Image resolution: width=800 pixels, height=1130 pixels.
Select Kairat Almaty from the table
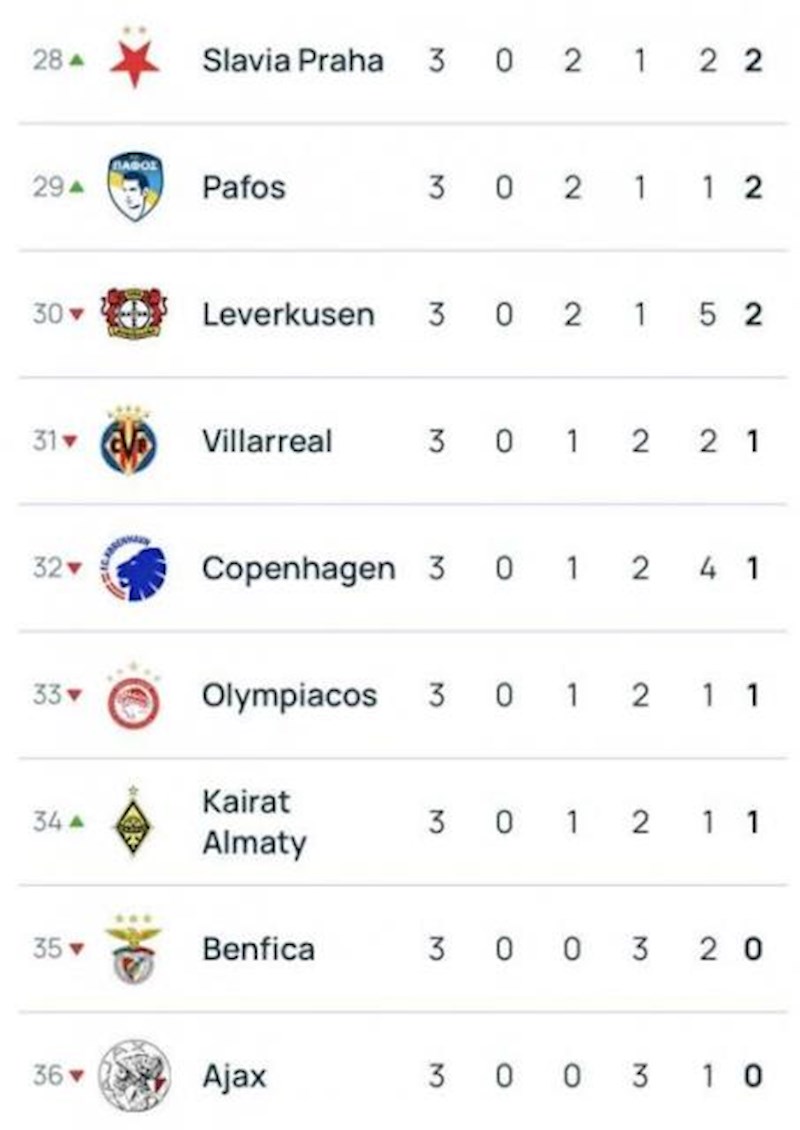(254, 822)
